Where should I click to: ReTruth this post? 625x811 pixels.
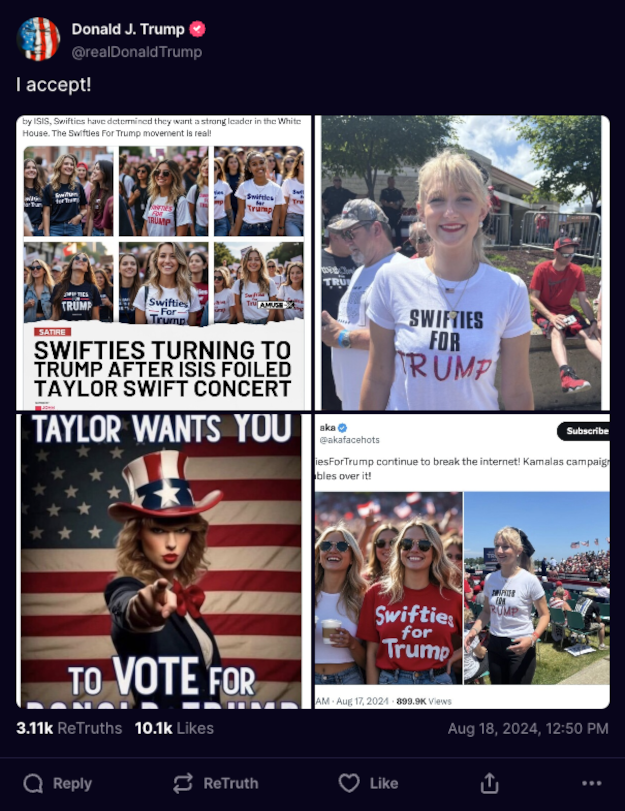(x=215, y=783)
